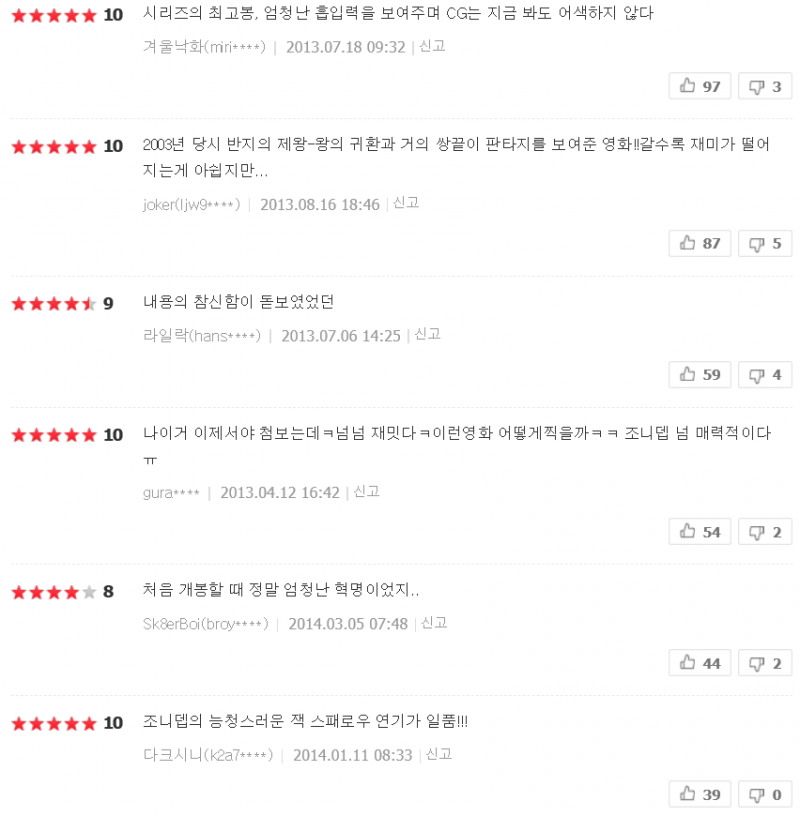Dislike joker's review with 5 downvotes

coord(765,243)
